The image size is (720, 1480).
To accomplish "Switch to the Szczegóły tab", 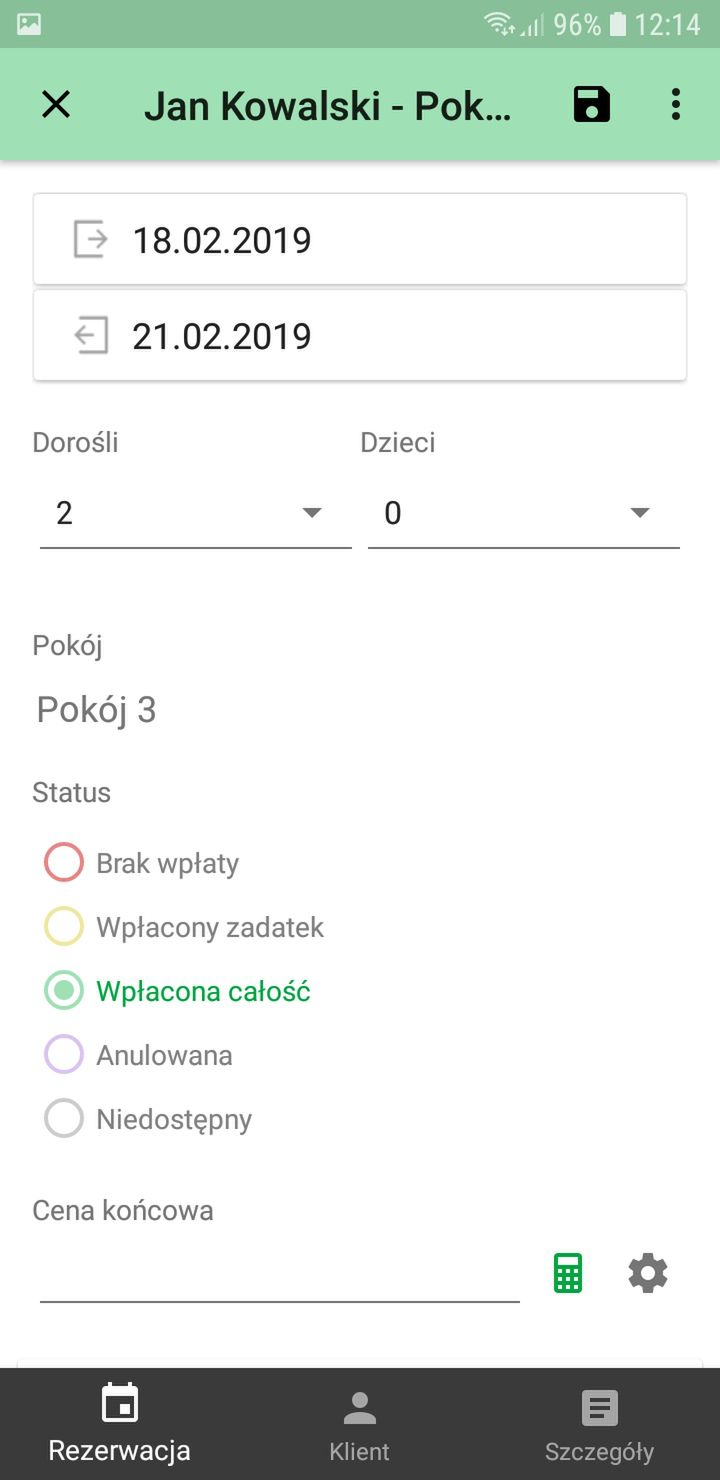I will 600,1425.
